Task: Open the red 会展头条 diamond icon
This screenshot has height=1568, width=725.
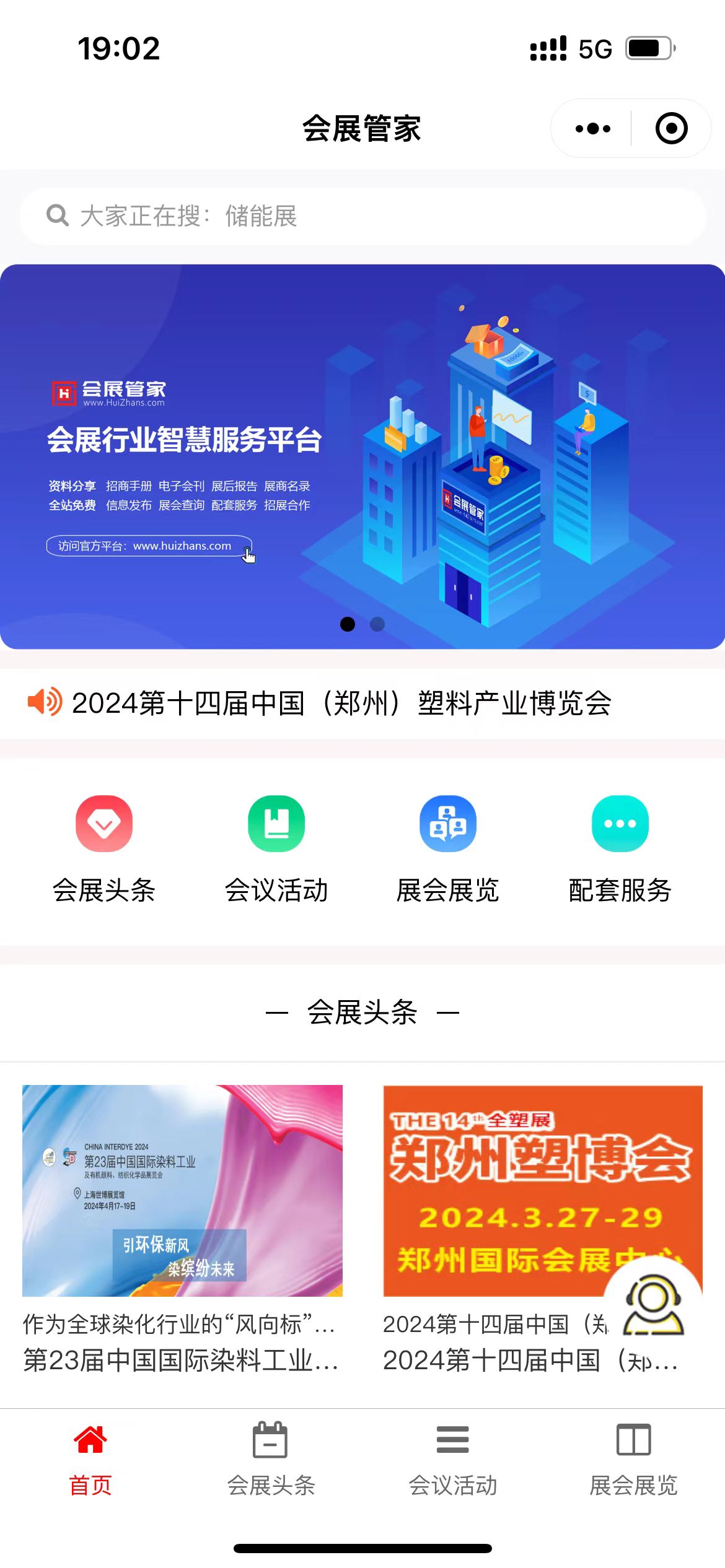Action: pyautogui.click(x=103, y=823)
